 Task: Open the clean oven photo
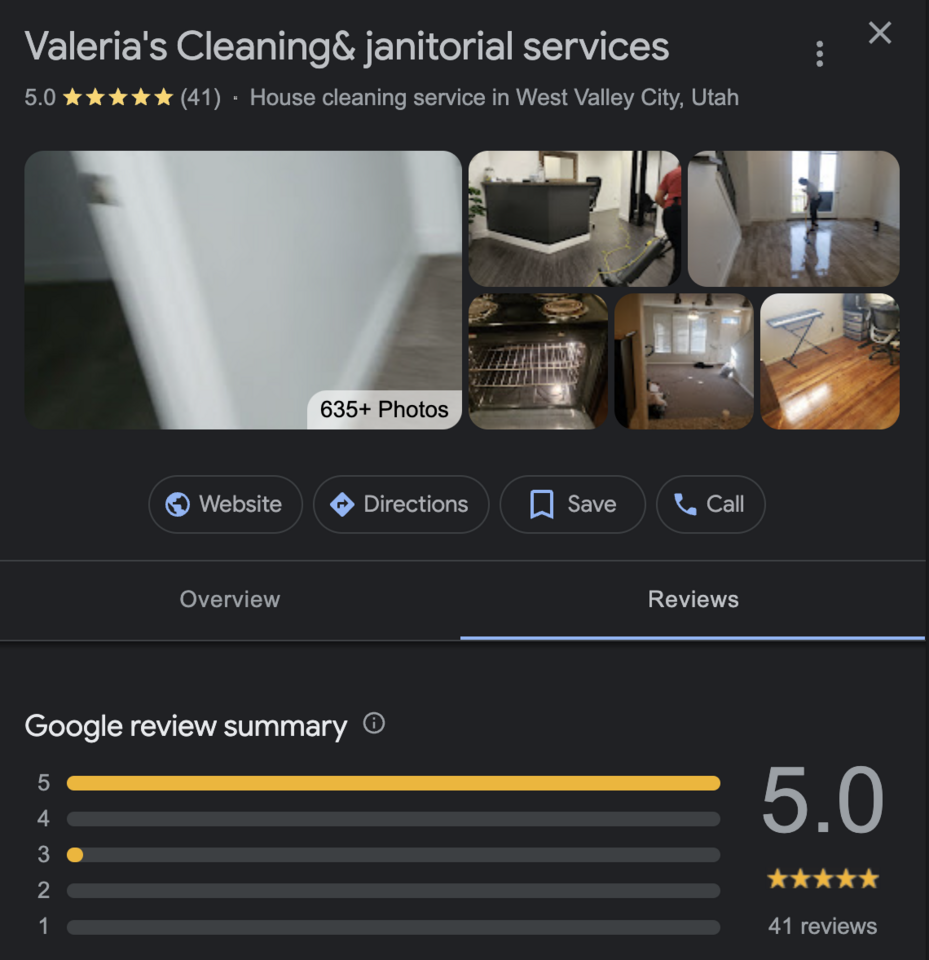538,361
